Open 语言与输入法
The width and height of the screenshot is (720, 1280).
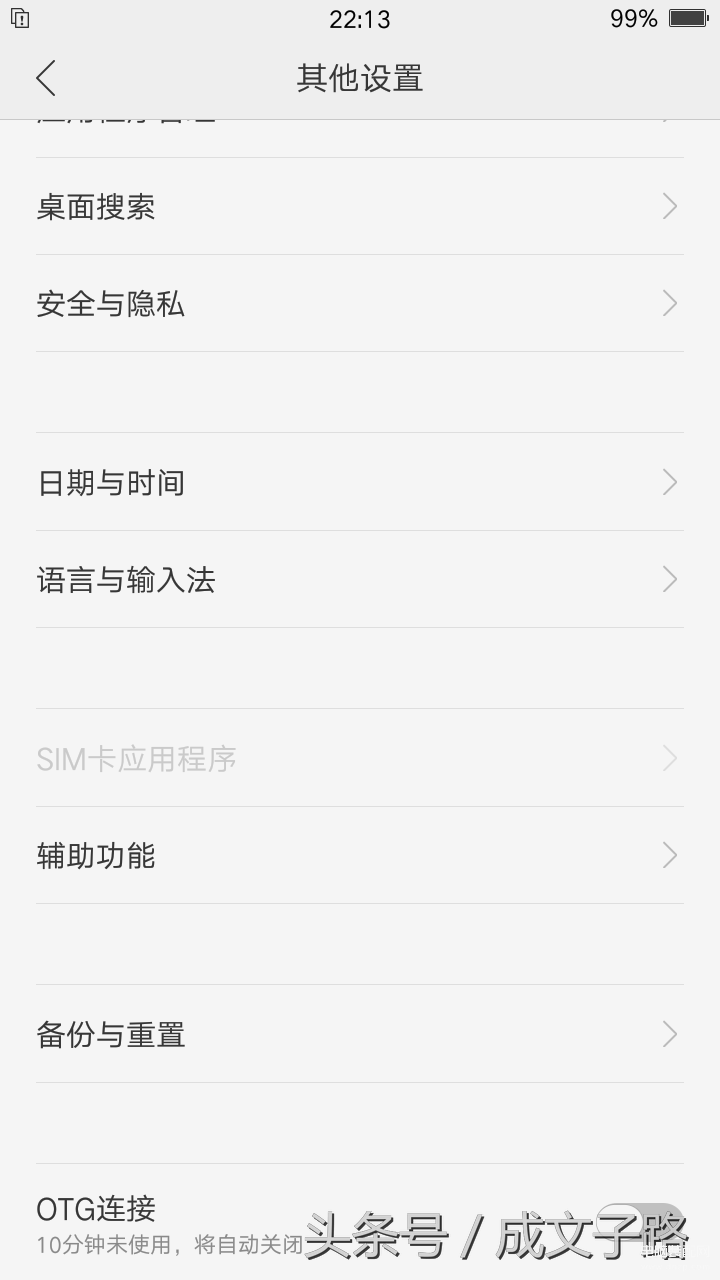[x=360, y=579]
